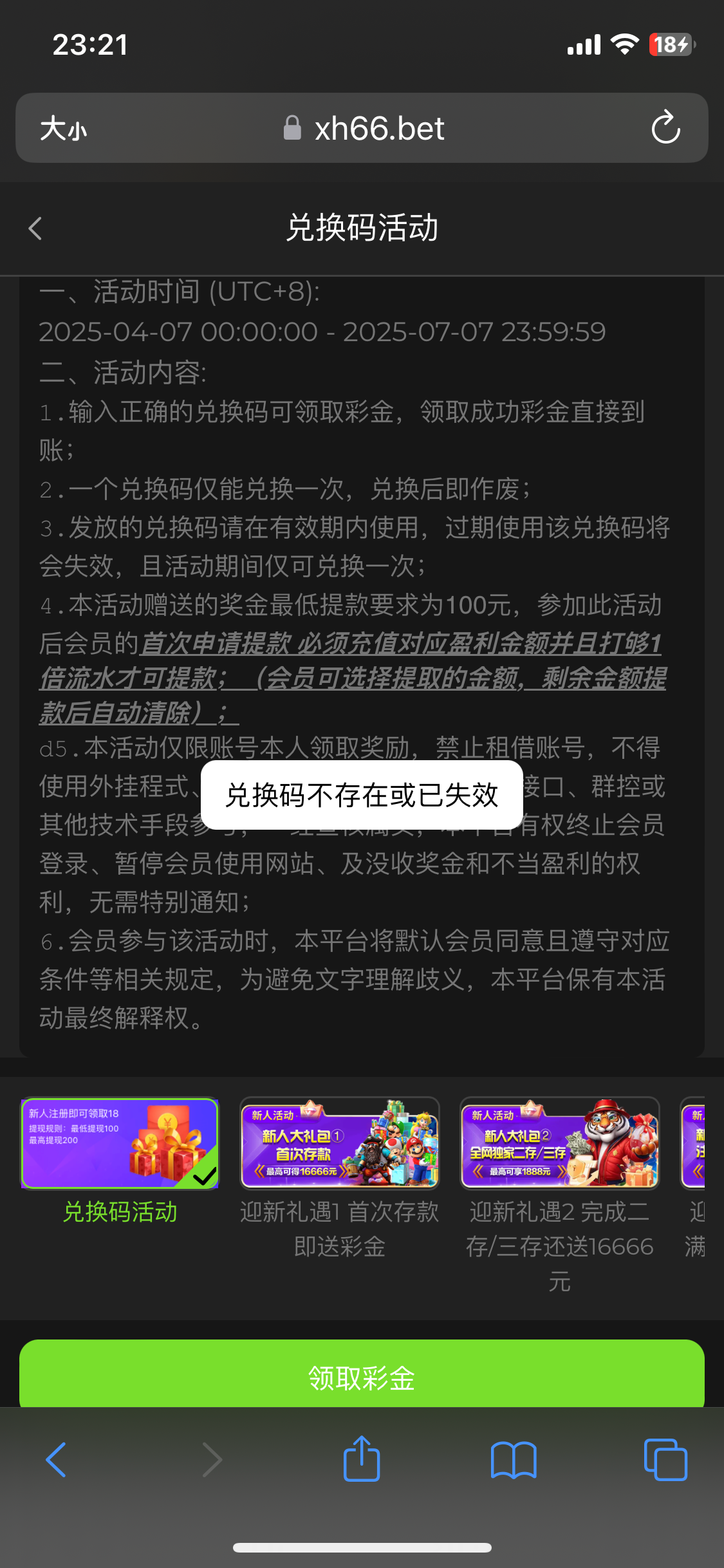Reload the page in the address bar
The width and height of the screenshot is (724, 1568).
[x=665, y=127]
